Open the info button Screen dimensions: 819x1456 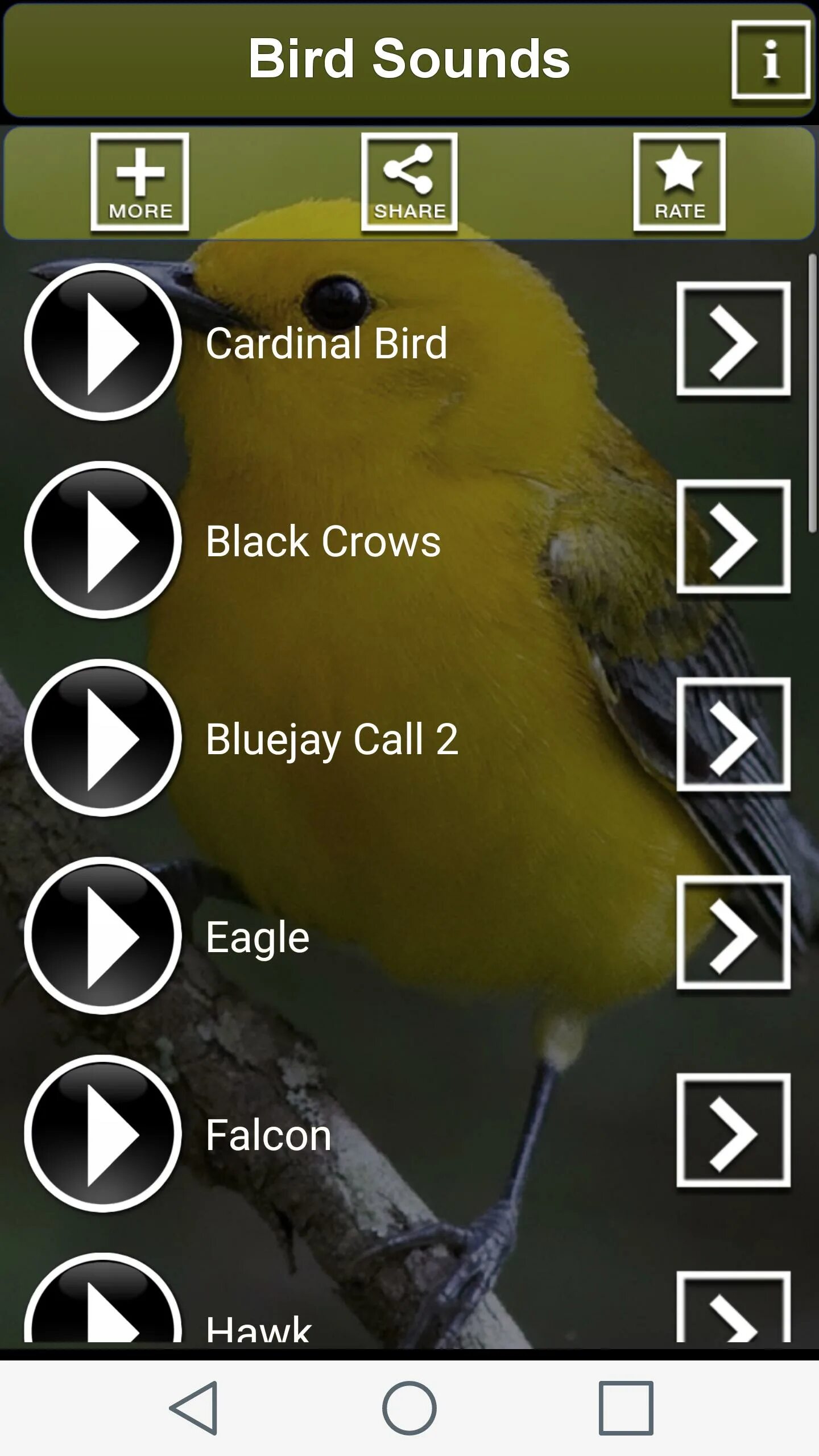(771, 60)
